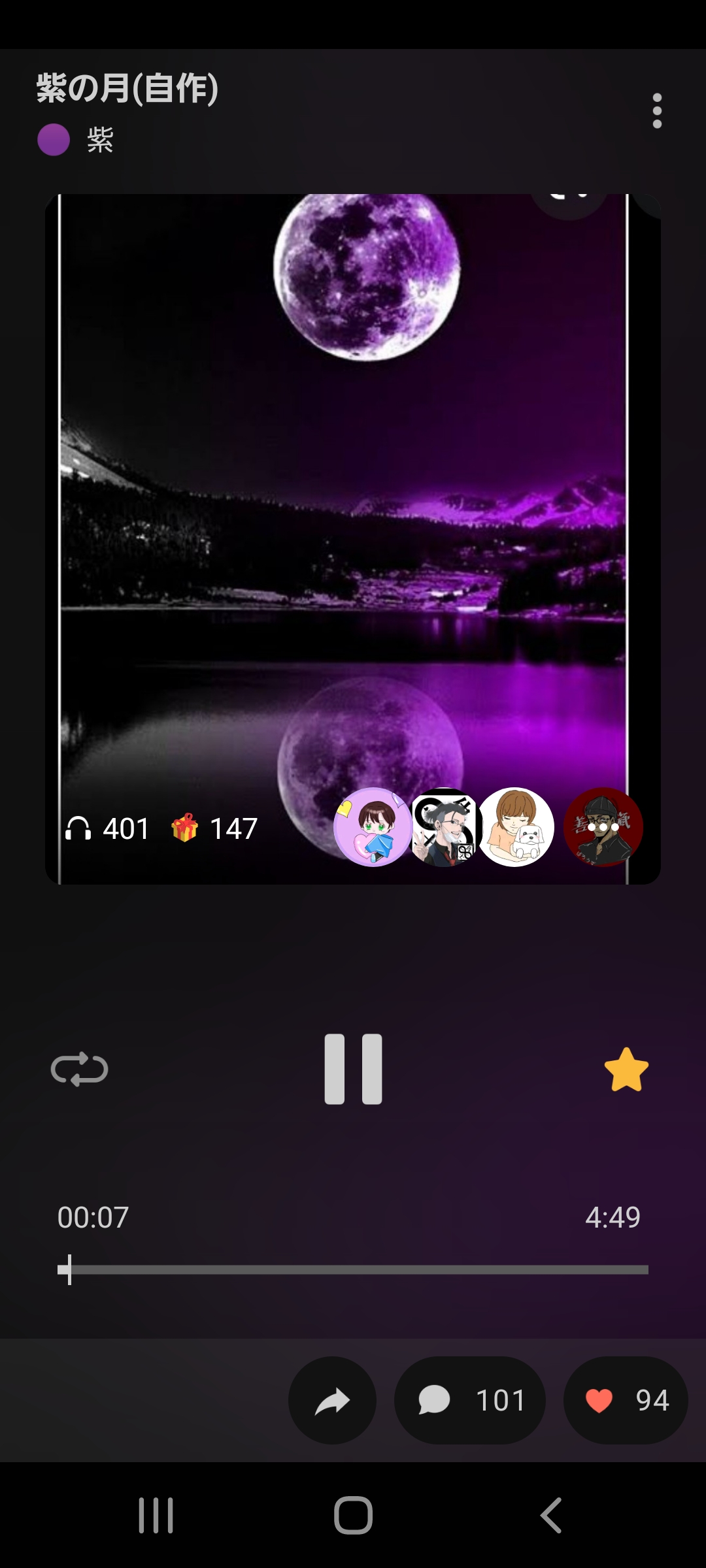Screen dimensions: 706x1568
Task: Share this cast with the arrow button
Action: tap(332, 1400)
